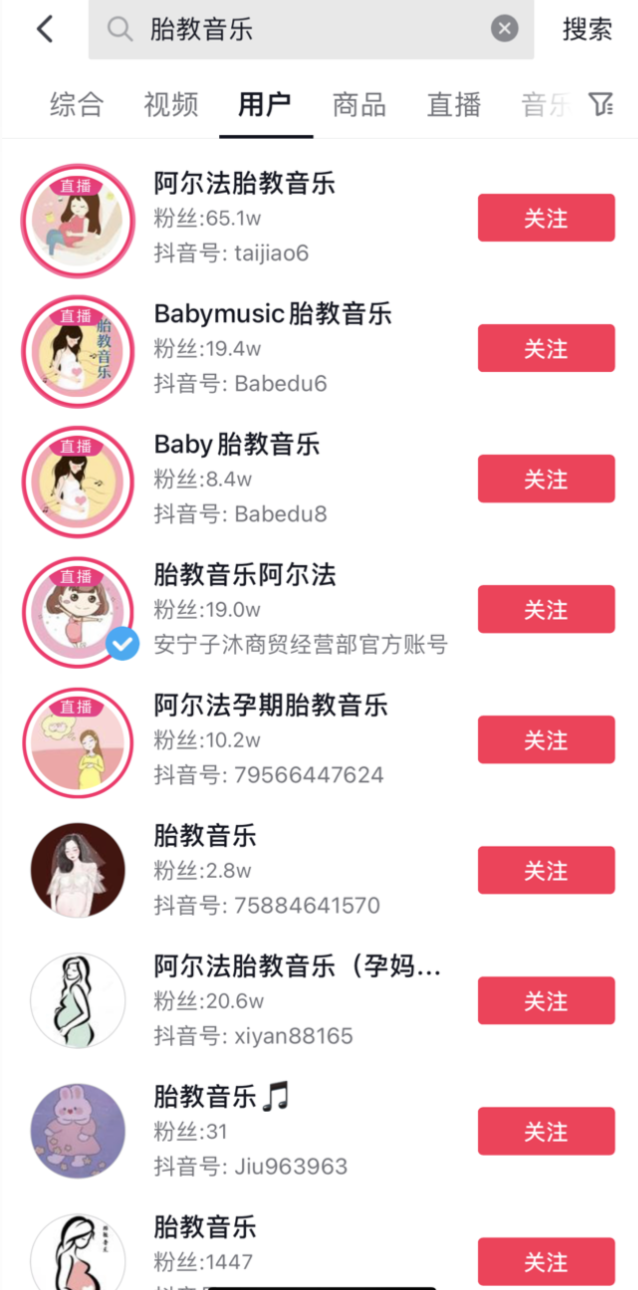This screenshot has width=638, height=1290.
Task: Open the filter options icon
Action: (600, 104)
